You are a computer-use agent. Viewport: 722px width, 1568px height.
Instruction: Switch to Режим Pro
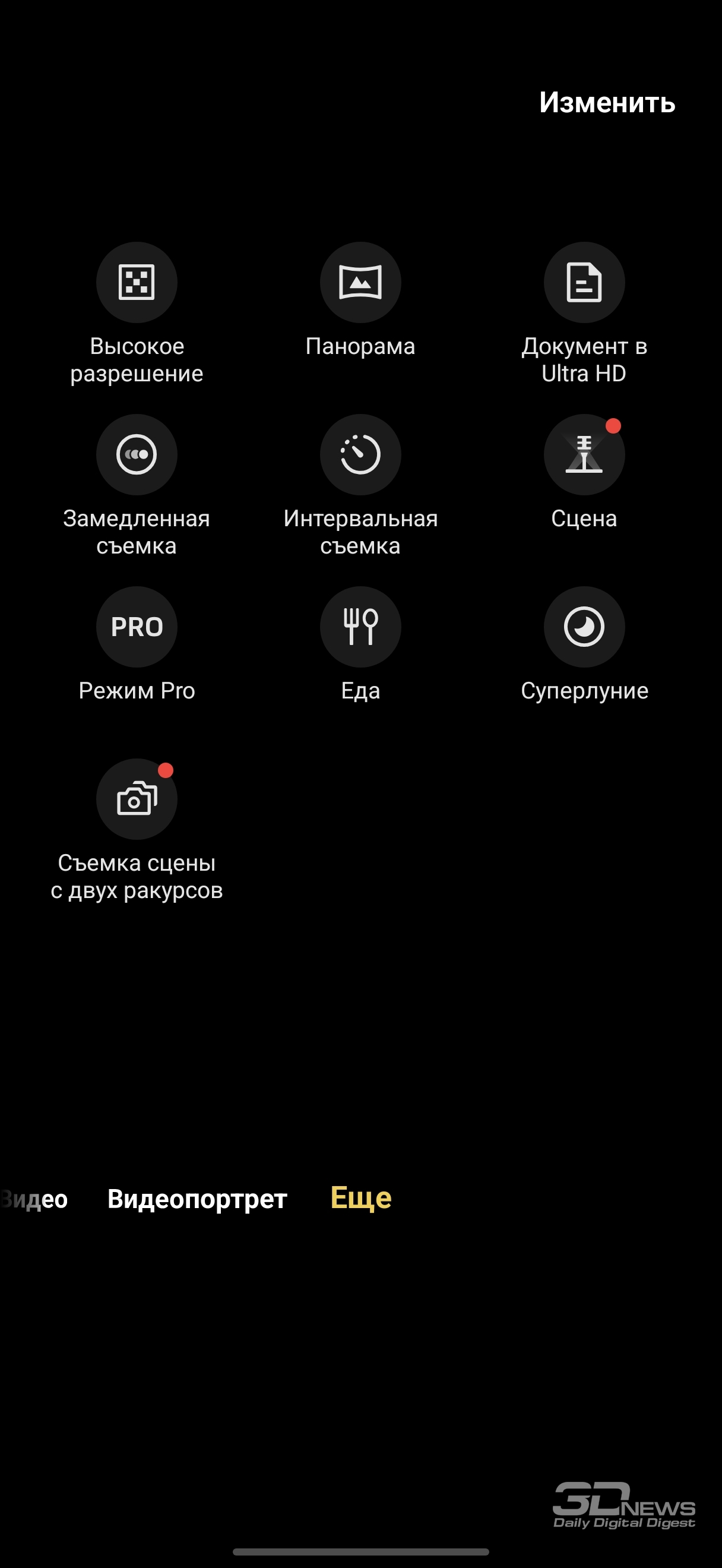[x=137, y=627]
